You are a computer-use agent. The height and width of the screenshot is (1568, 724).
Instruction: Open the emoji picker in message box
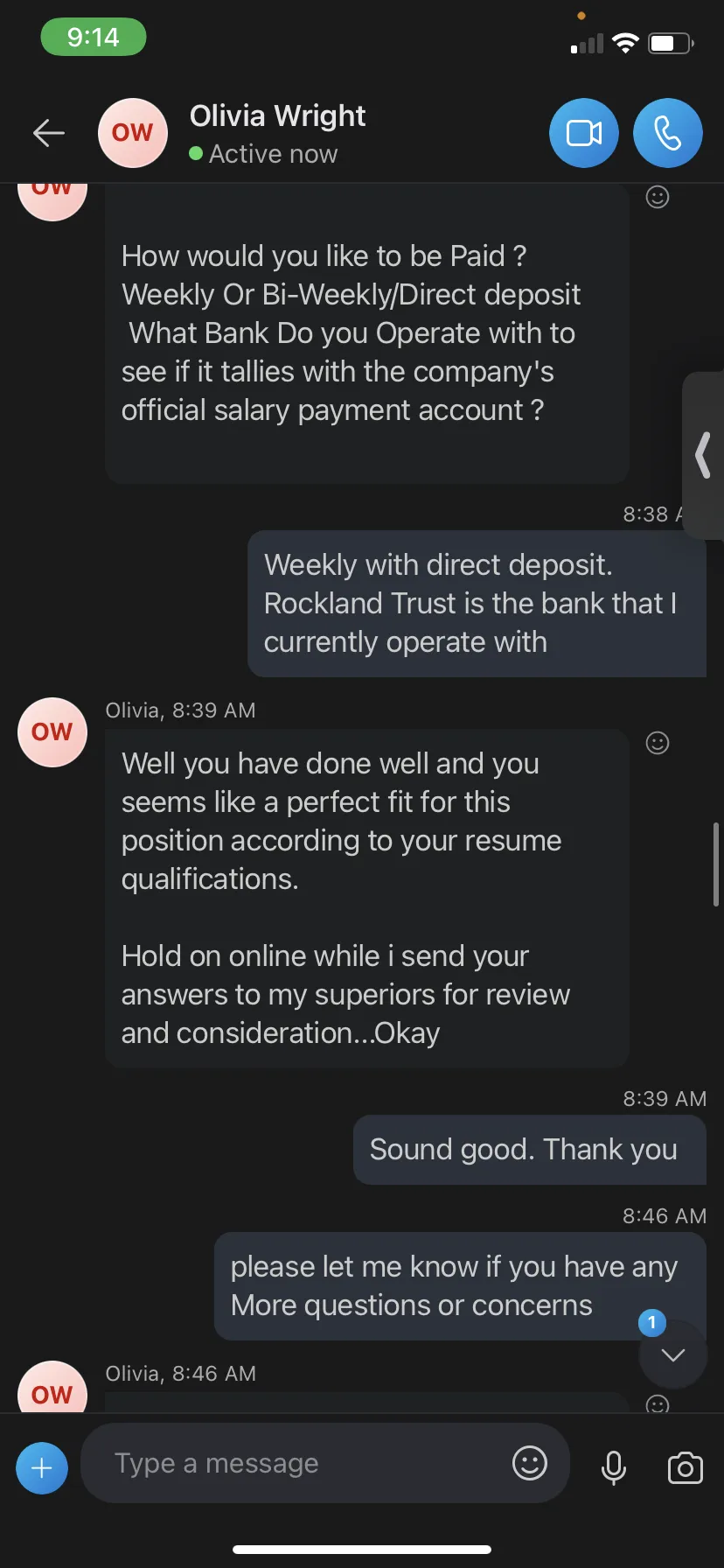coord(530,1463)
